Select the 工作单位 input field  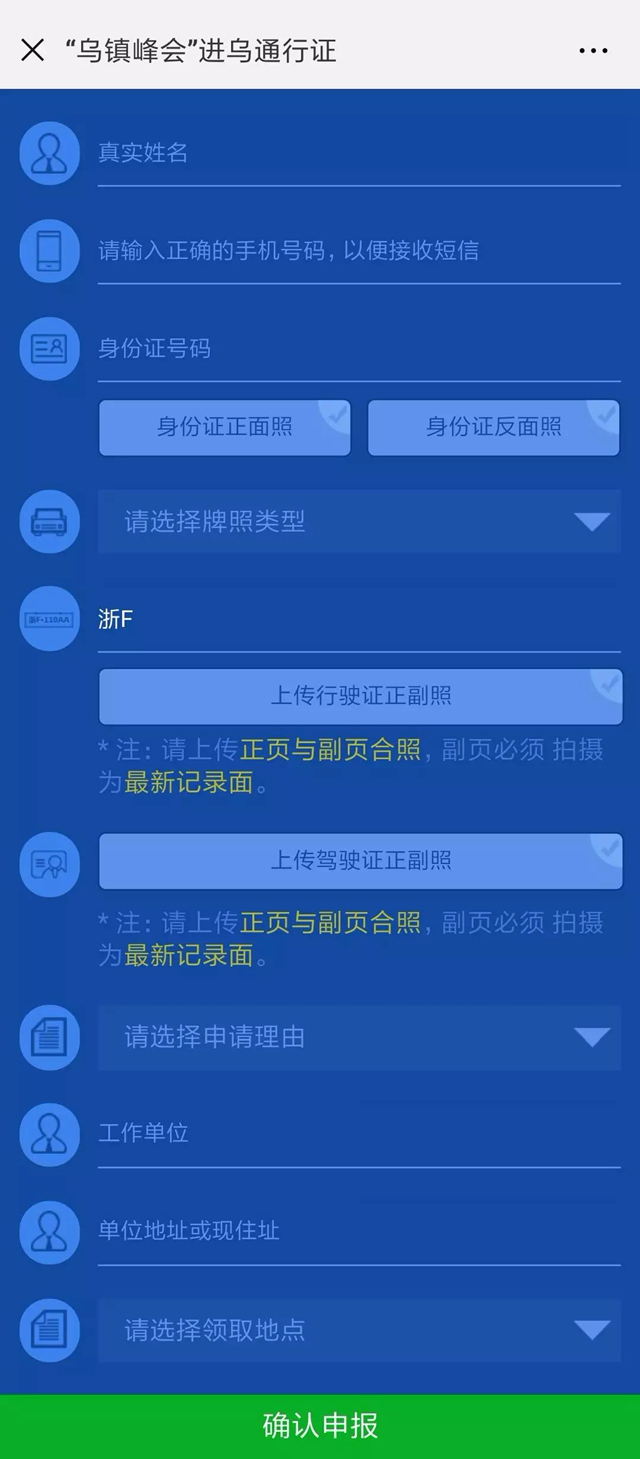[x=358, y=1133]
